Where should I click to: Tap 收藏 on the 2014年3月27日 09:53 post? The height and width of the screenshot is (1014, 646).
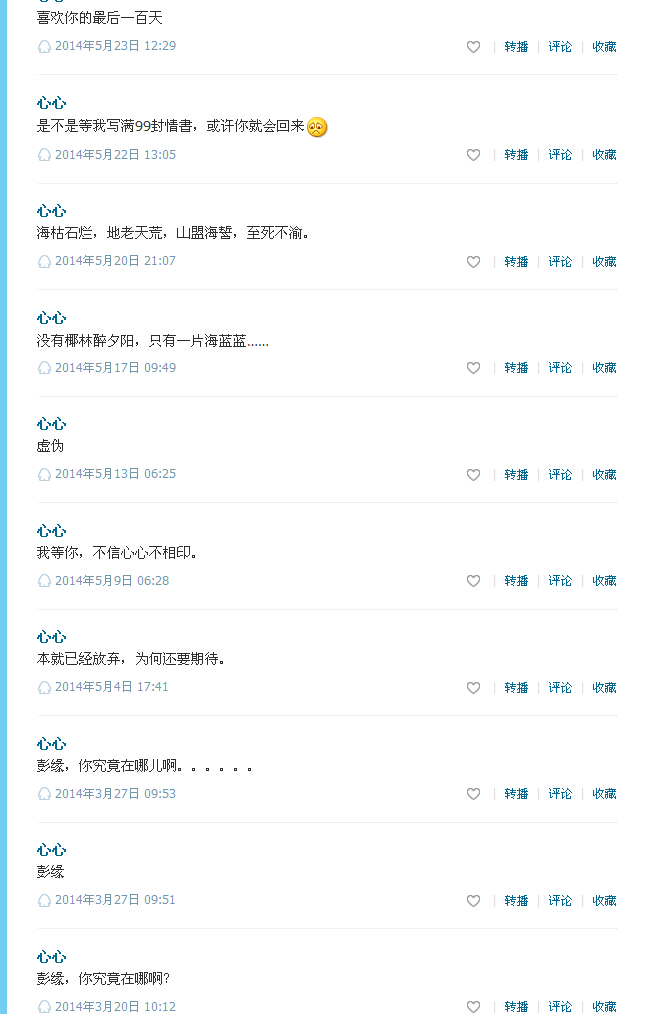coord(604,794)
